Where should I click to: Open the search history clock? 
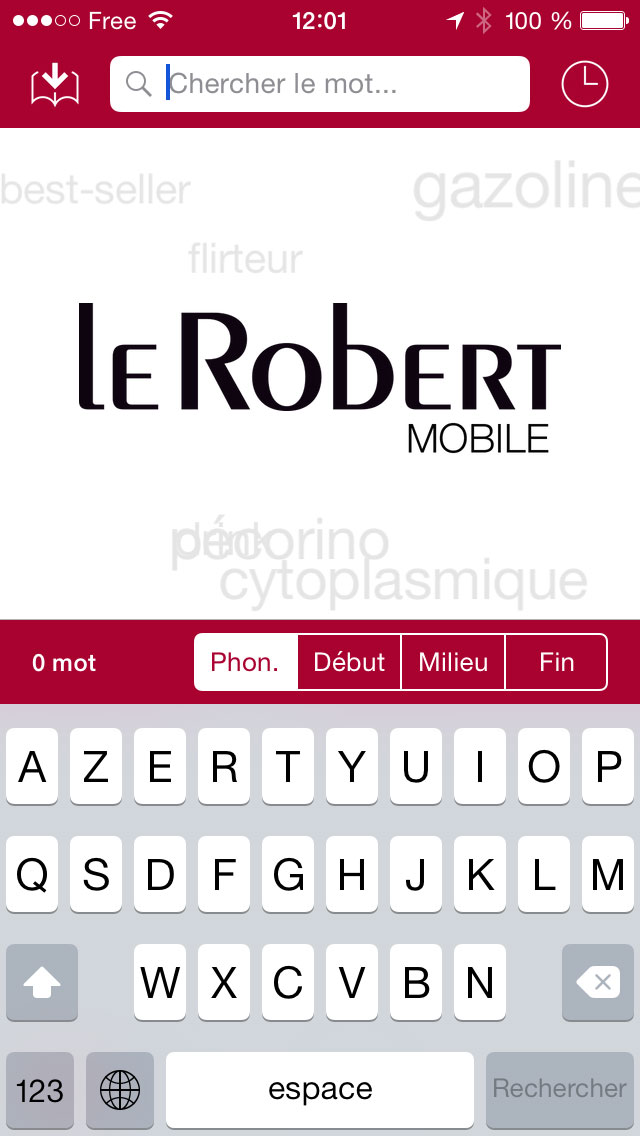(584, 84)
